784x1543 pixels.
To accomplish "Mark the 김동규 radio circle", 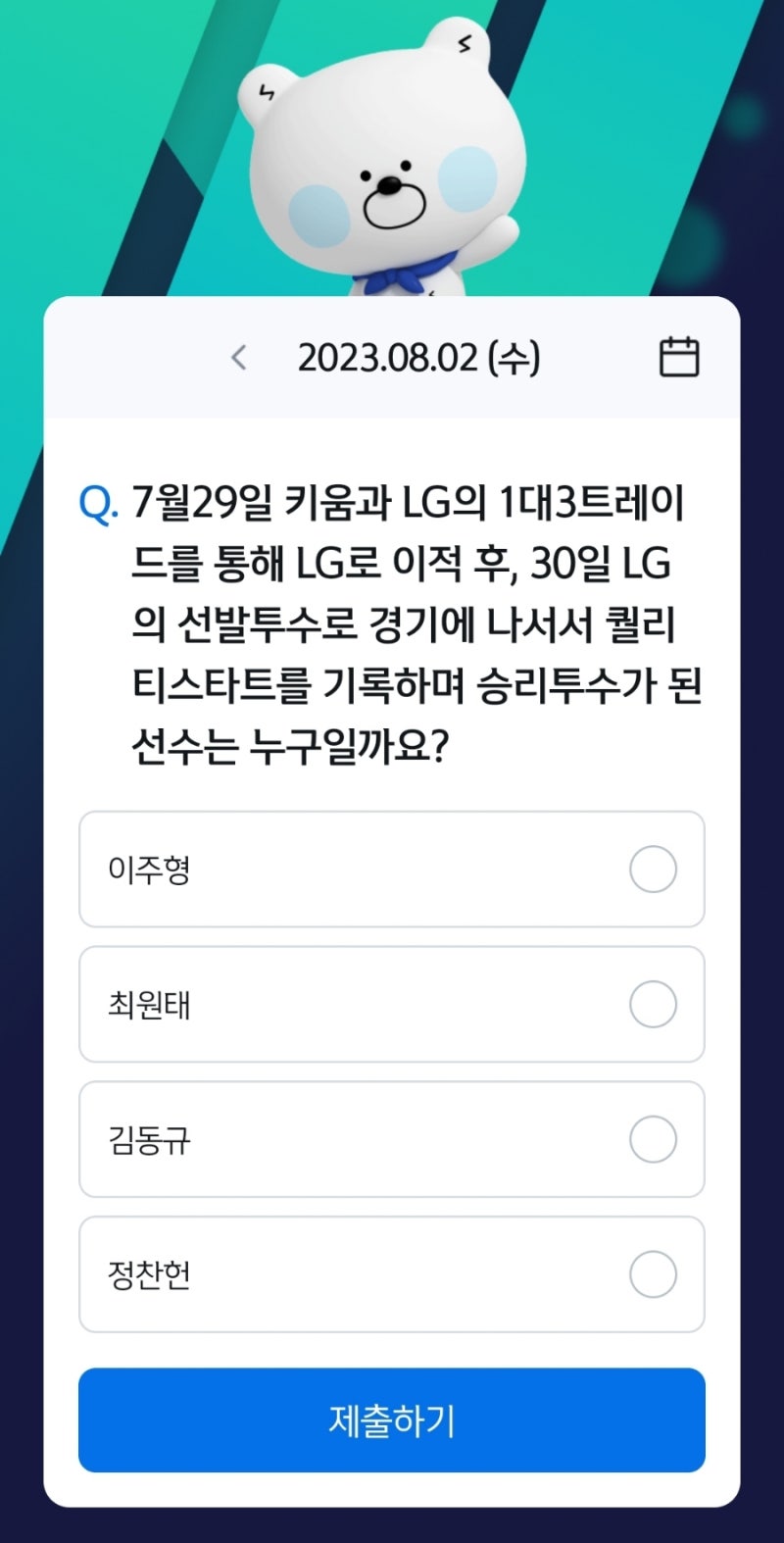I will (652, 1140).
